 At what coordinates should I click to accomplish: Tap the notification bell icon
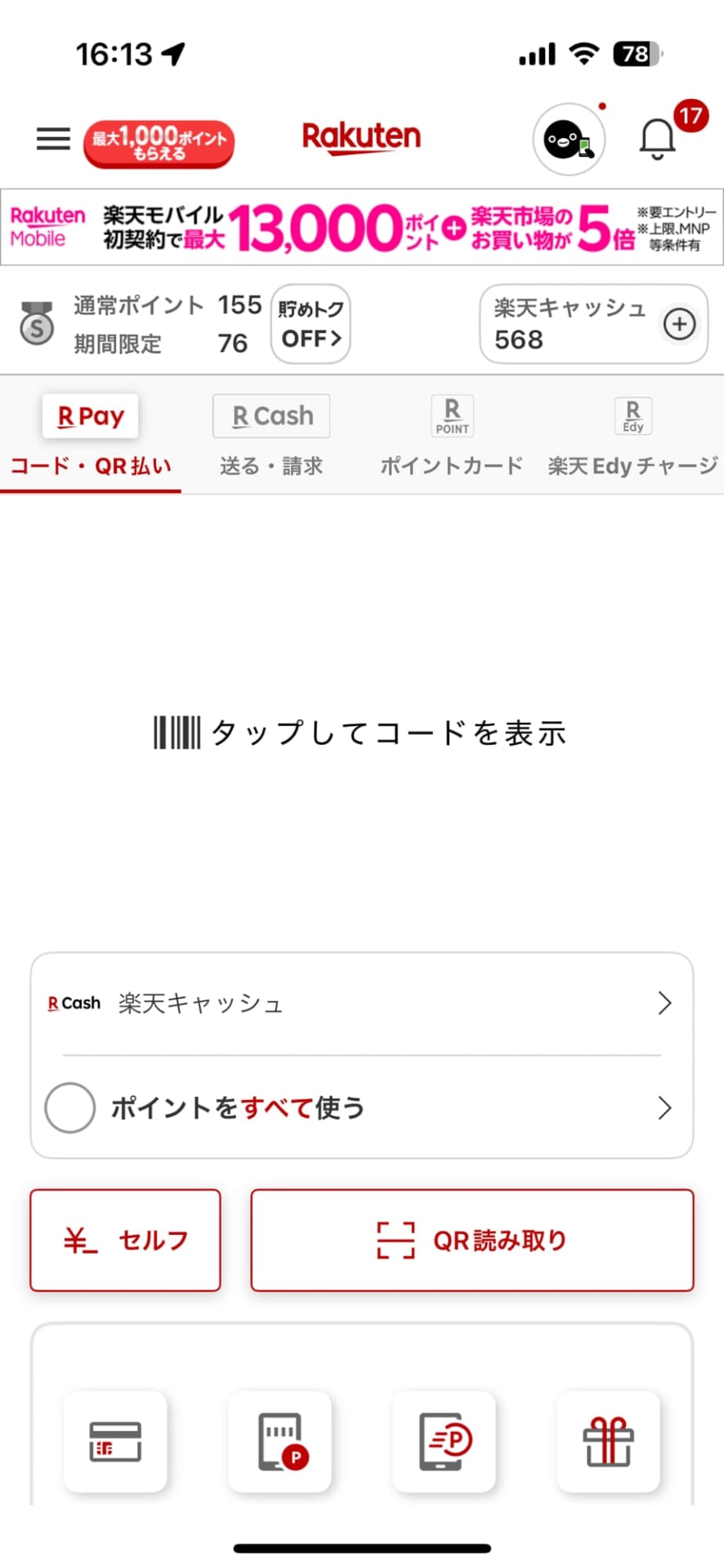click(x=656, y=139)
